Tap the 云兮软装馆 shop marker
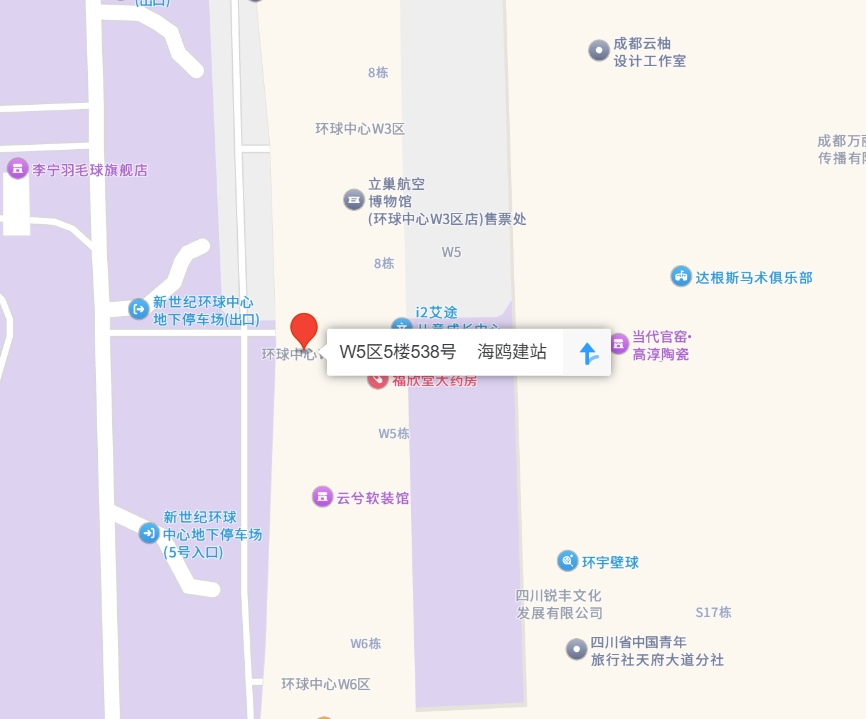 (322, 497)
